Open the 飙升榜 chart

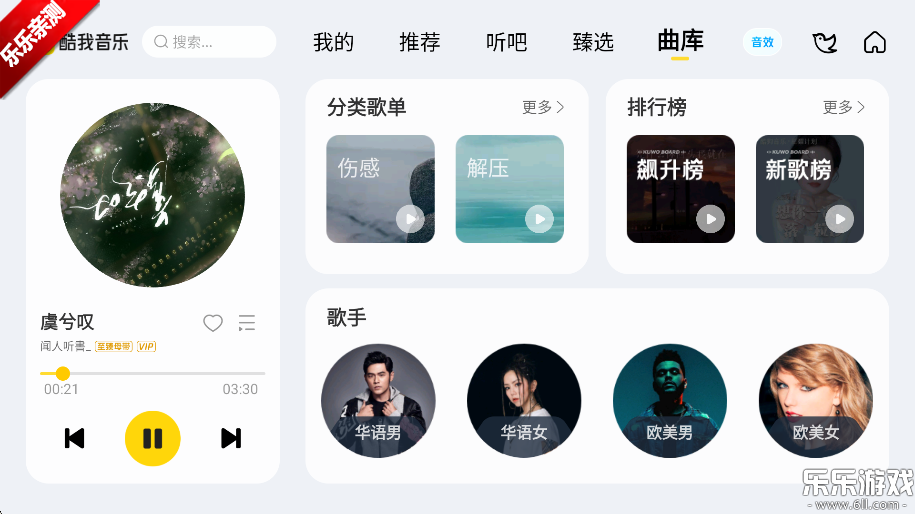[680, 189]
